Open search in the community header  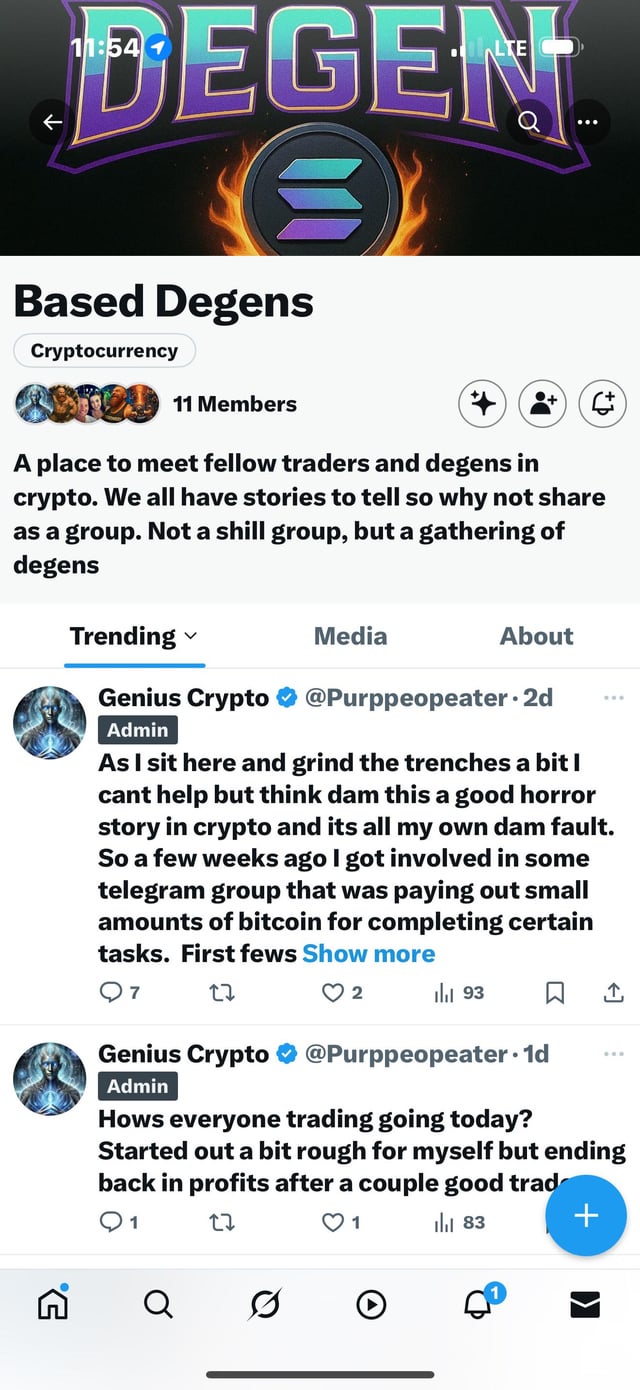[x=528, y=123]
